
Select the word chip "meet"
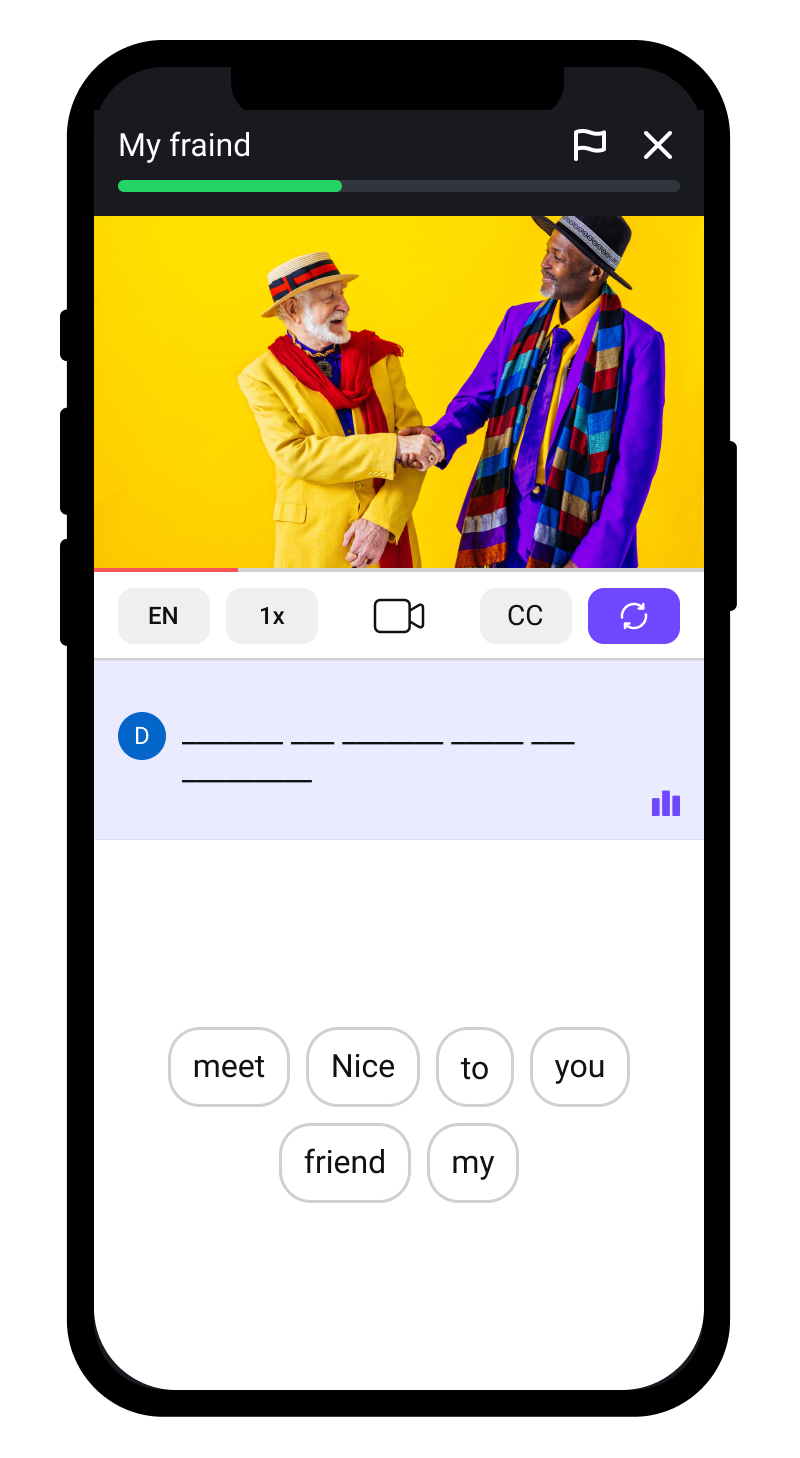(x=229, y=1067)
